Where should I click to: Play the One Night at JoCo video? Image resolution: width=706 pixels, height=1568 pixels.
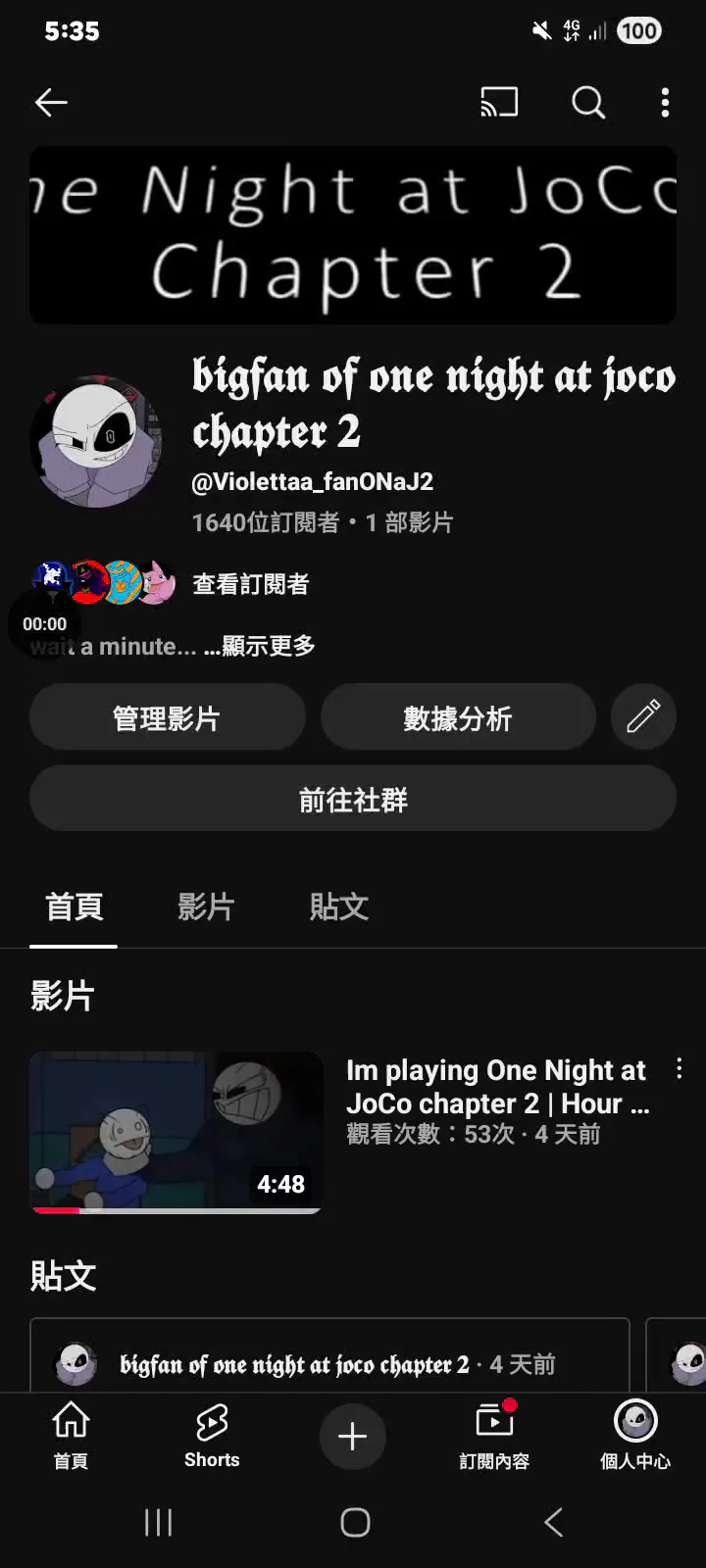[x=176, y=1132]
